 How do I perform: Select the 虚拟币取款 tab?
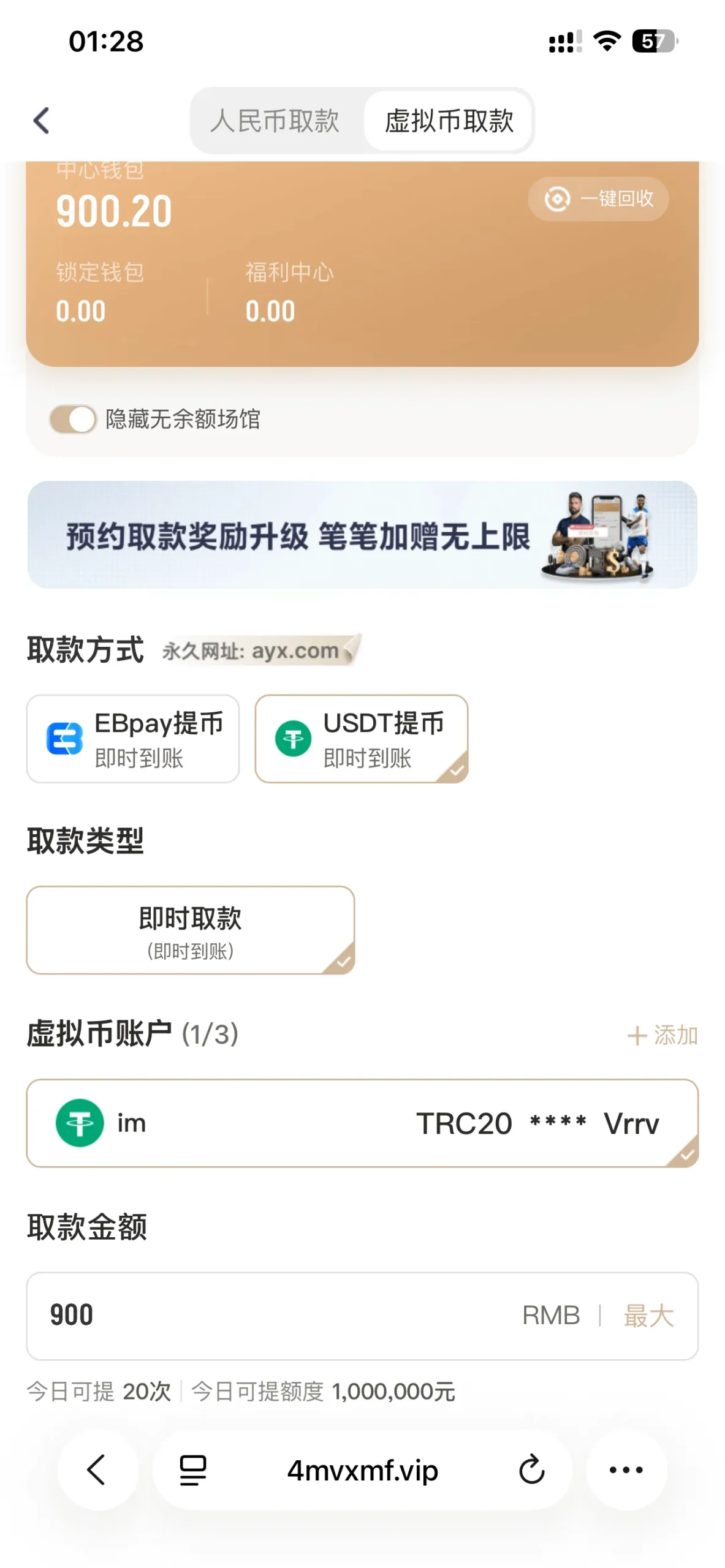449,121
